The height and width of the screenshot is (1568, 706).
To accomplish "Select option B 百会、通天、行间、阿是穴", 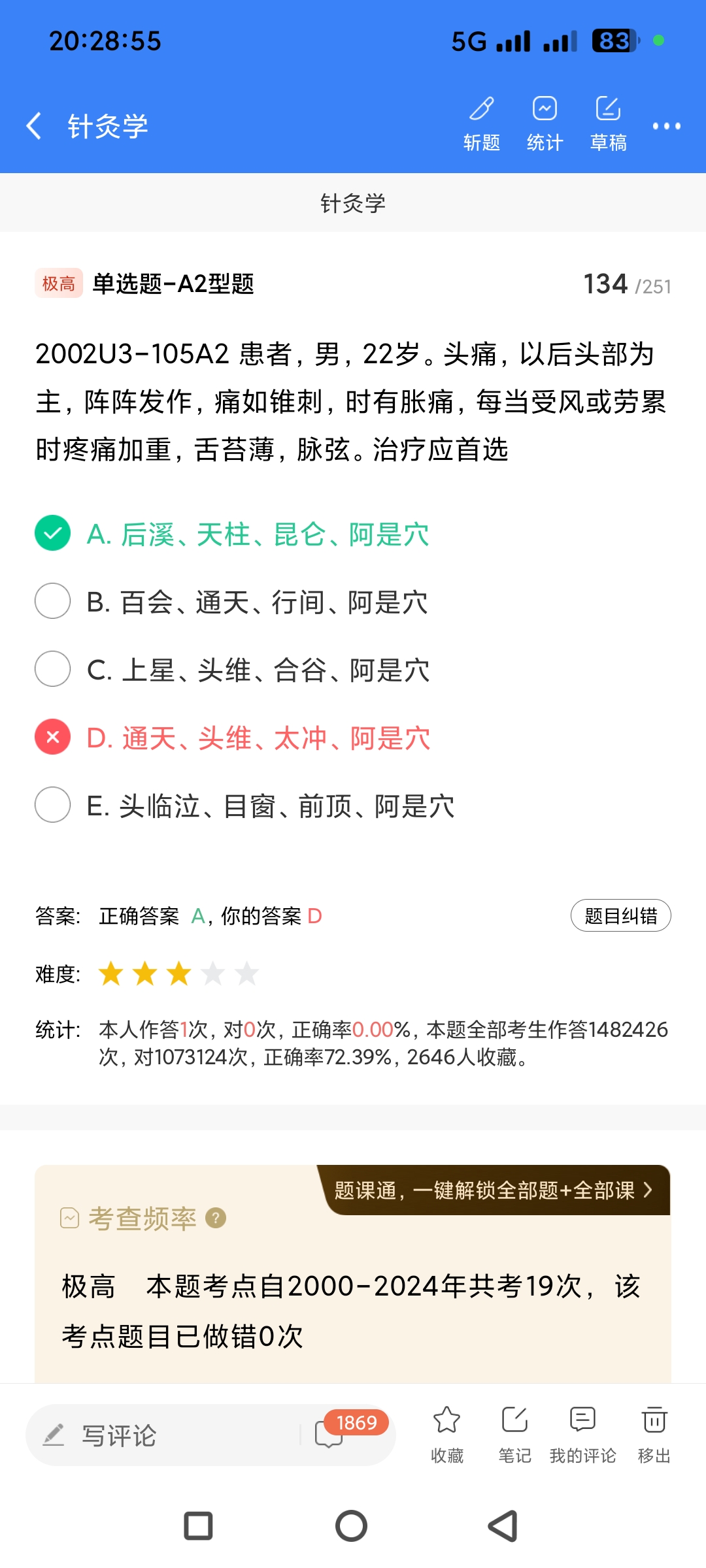I will [256, 602].
